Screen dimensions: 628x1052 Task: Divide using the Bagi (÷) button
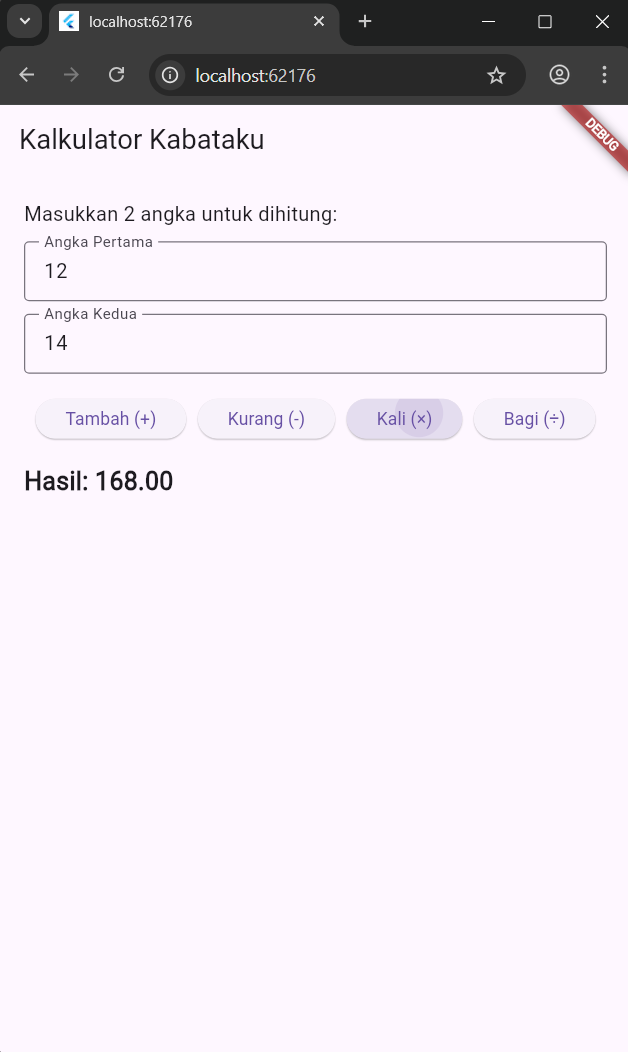pos(534,419)
